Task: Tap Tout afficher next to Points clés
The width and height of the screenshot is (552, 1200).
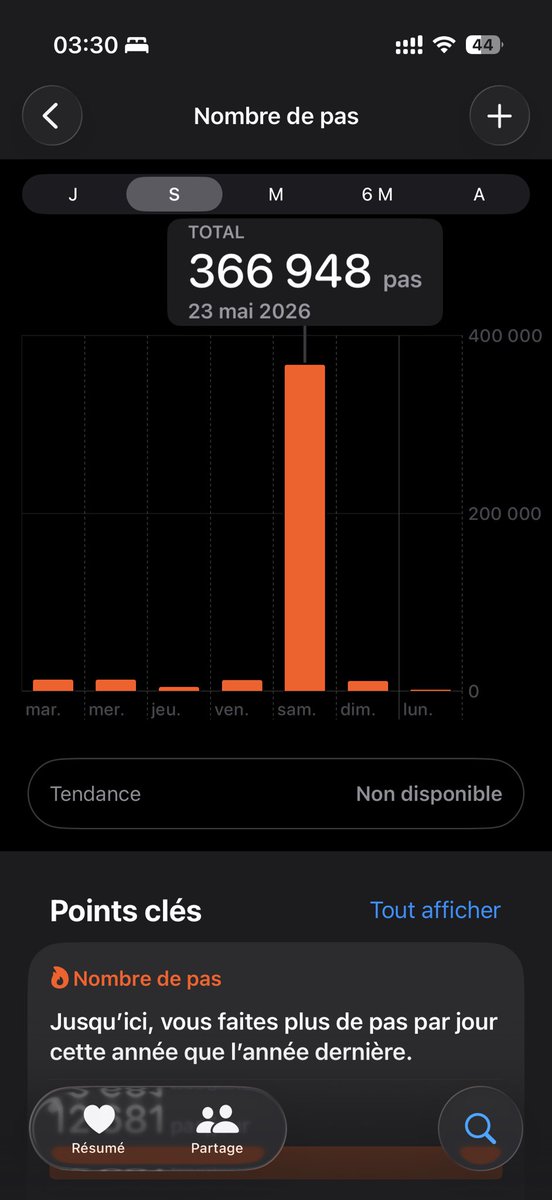Action: [x=435, y=910]
